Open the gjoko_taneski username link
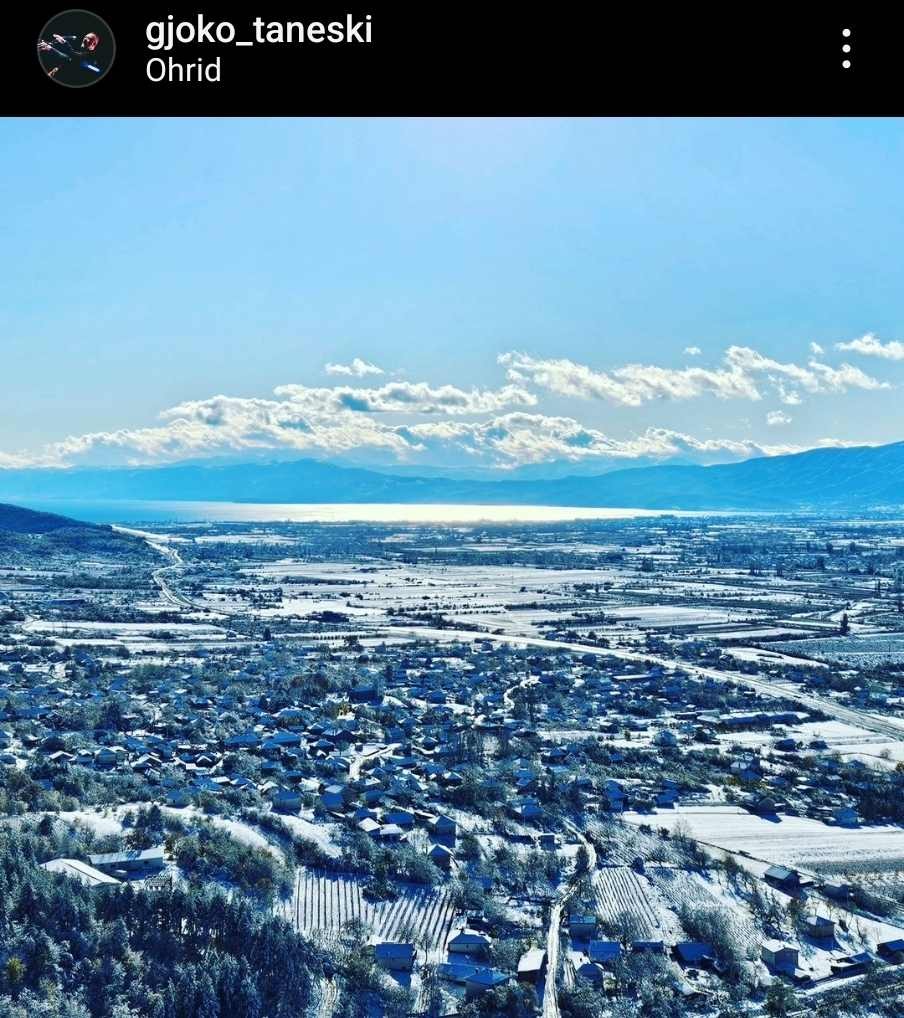904x1018 pixels. point(258,30)
